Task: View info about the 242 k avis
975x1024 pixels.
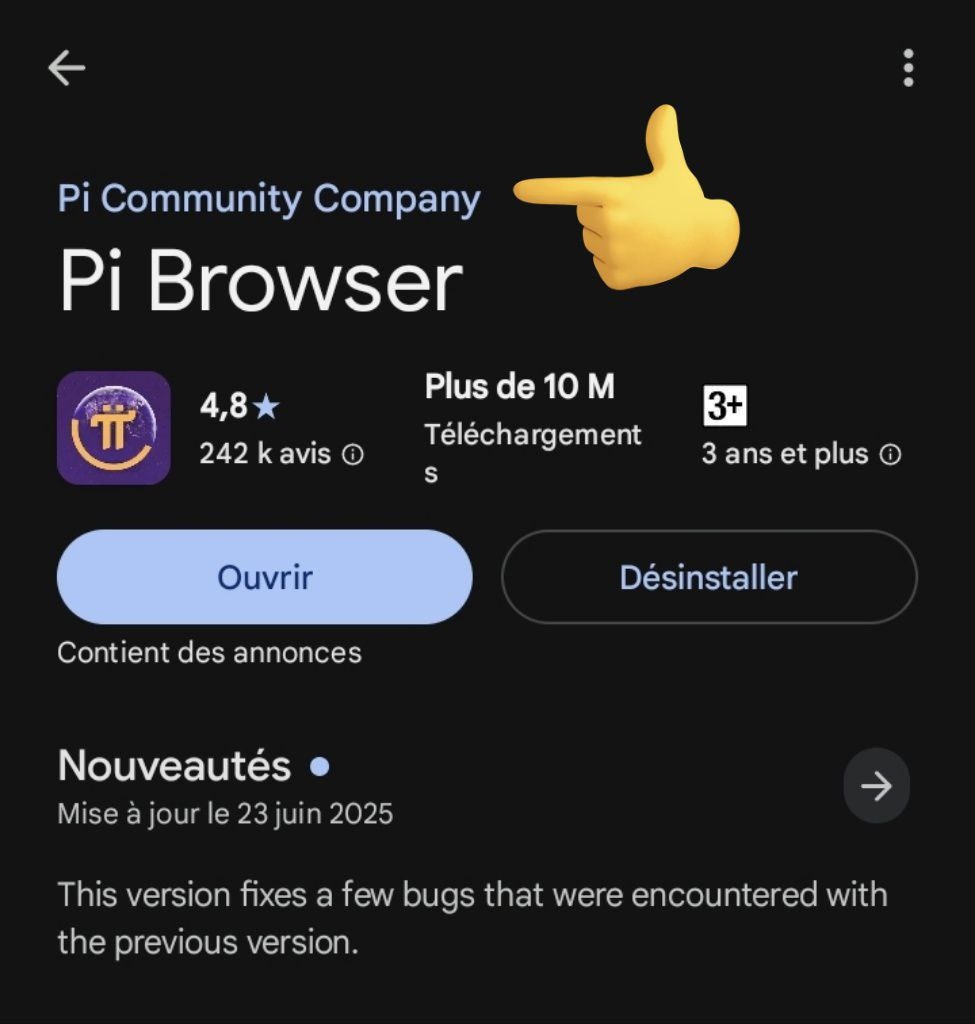Action: (x=353, y=455)
